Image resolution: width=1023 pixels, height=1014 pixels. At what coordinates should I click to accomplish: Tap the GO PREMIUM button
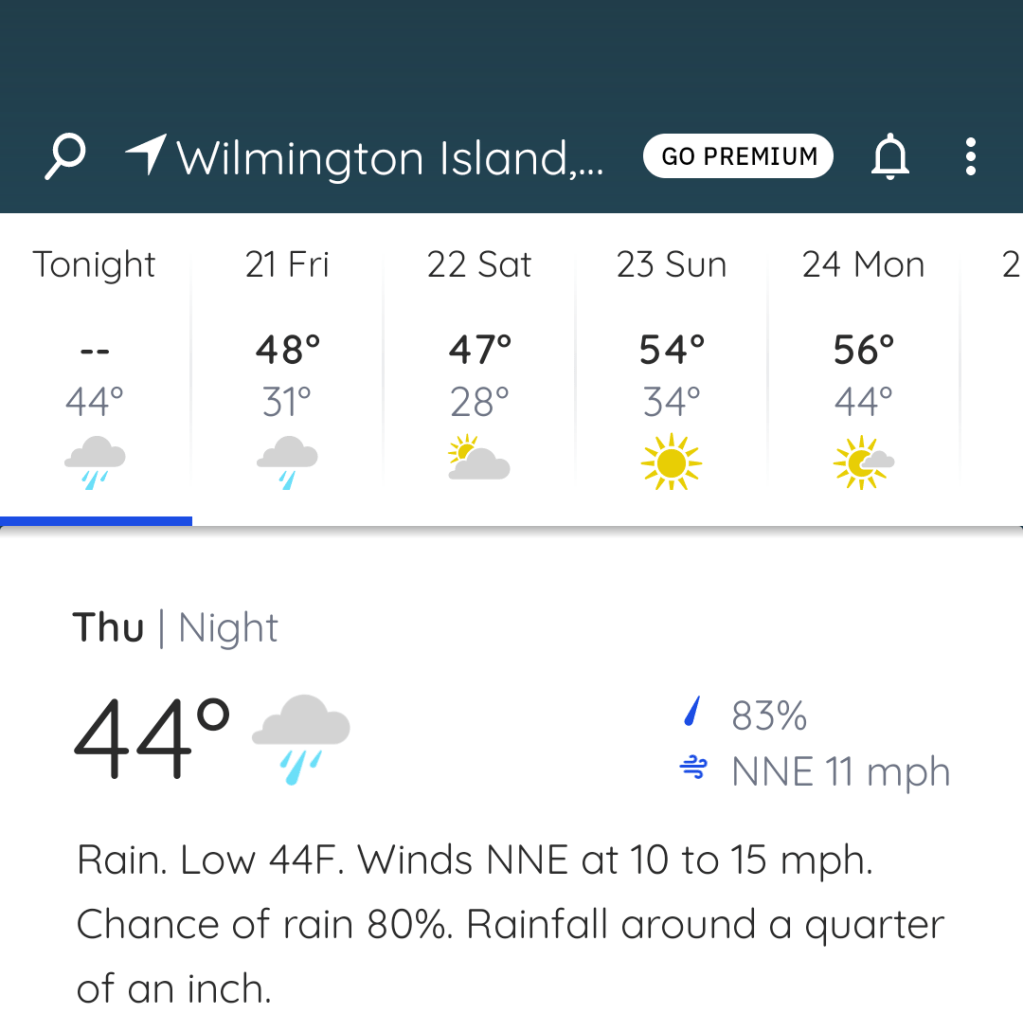pos(738,156)
